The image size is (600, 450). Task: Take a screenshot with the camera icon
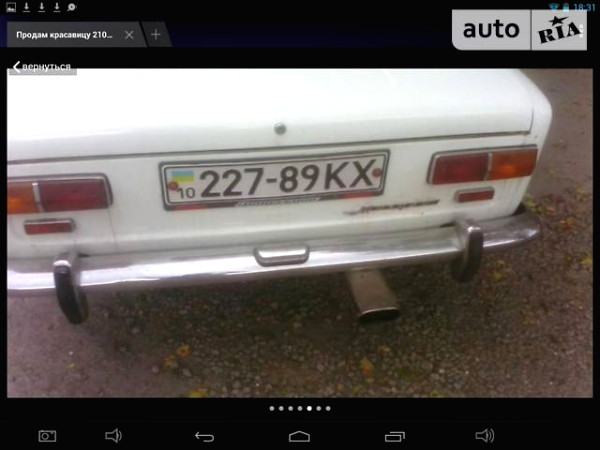(47, 436)
